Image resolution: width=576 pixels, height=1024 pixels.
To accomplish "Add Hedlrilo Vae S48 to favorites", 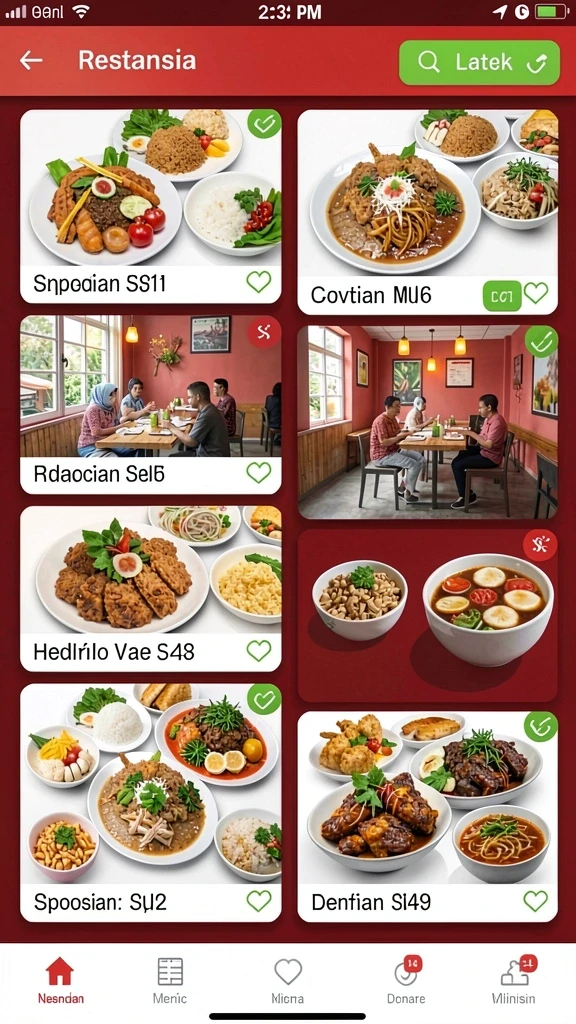I will click(259, 650).
